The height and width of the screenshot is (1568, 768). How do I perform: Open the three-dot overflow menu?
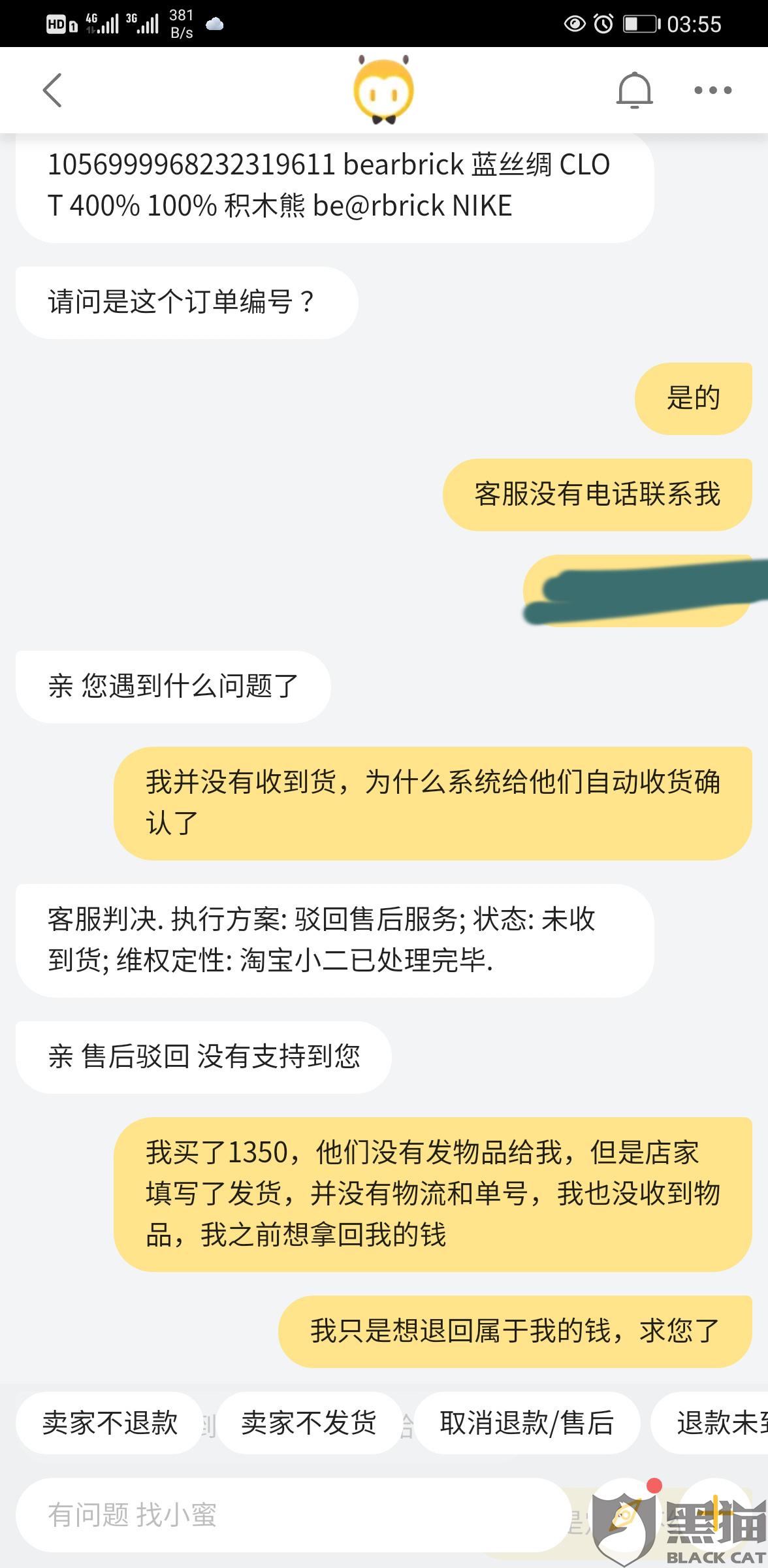(x=712, y=90)
